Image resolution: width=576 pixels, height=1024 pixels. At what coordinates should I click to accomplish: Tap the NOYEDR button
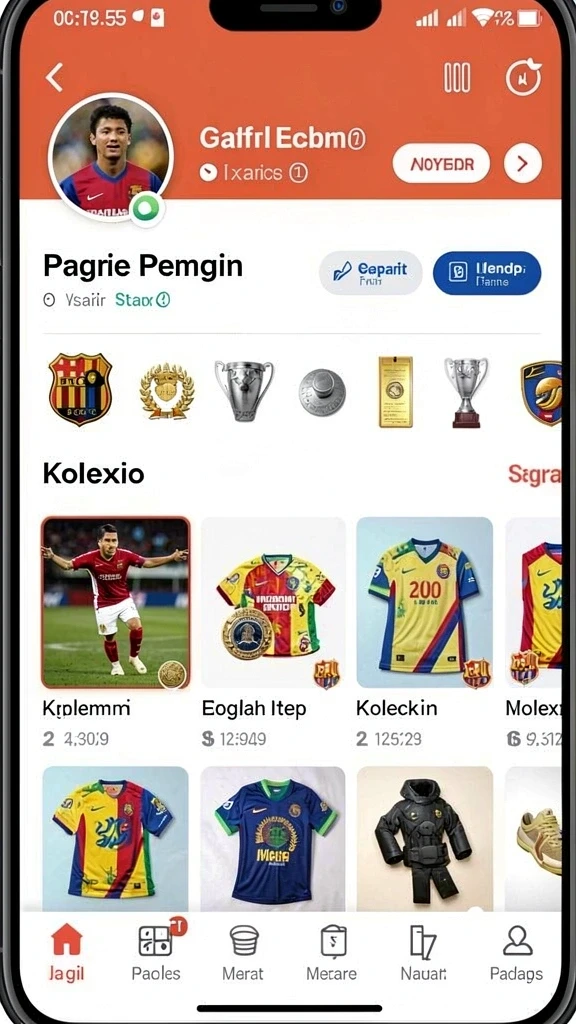[x=441, y=163]
